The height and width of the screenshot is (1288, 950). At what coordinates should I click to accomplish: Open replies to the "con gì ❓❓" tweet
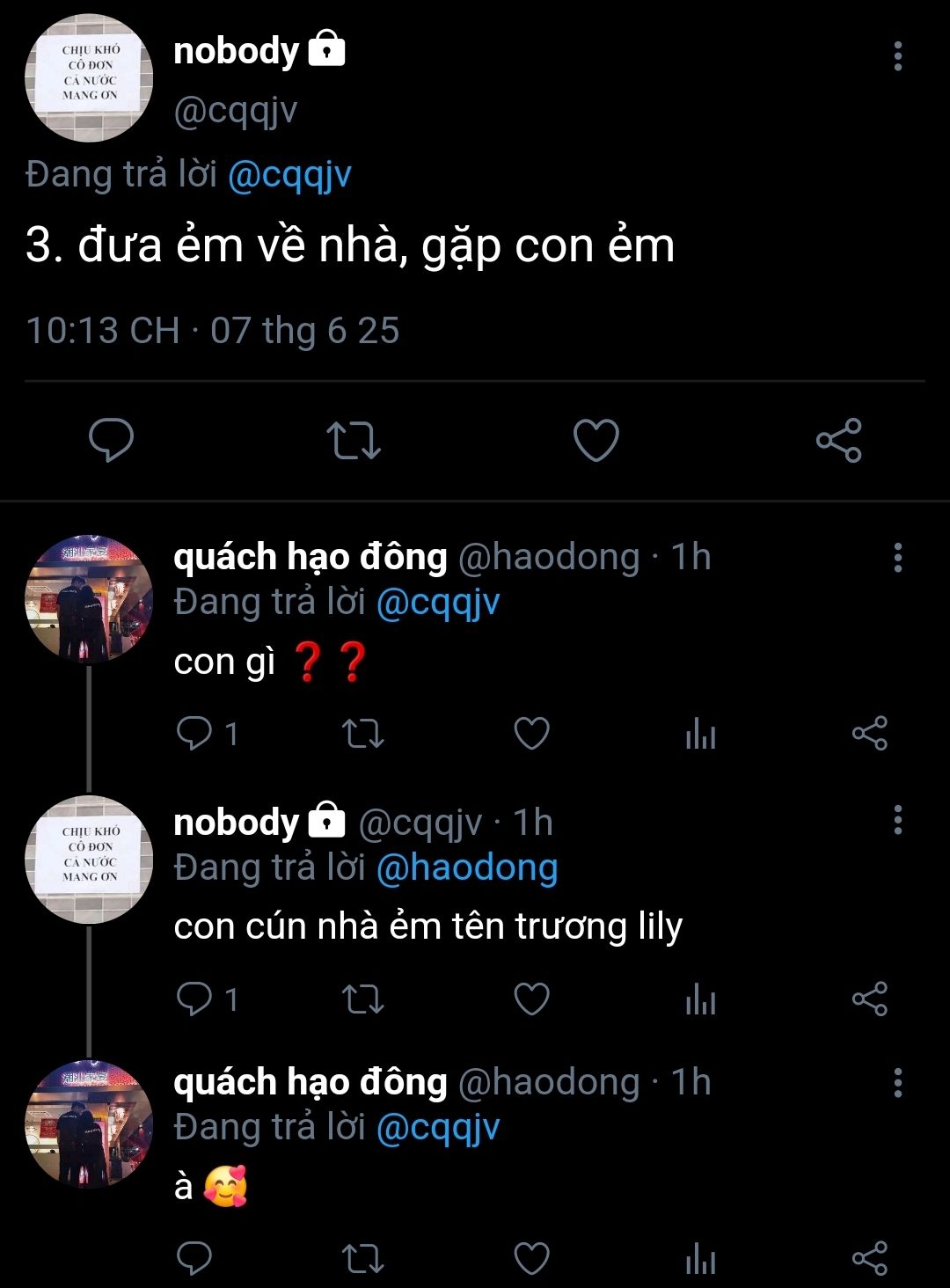[x=194, y=733]
